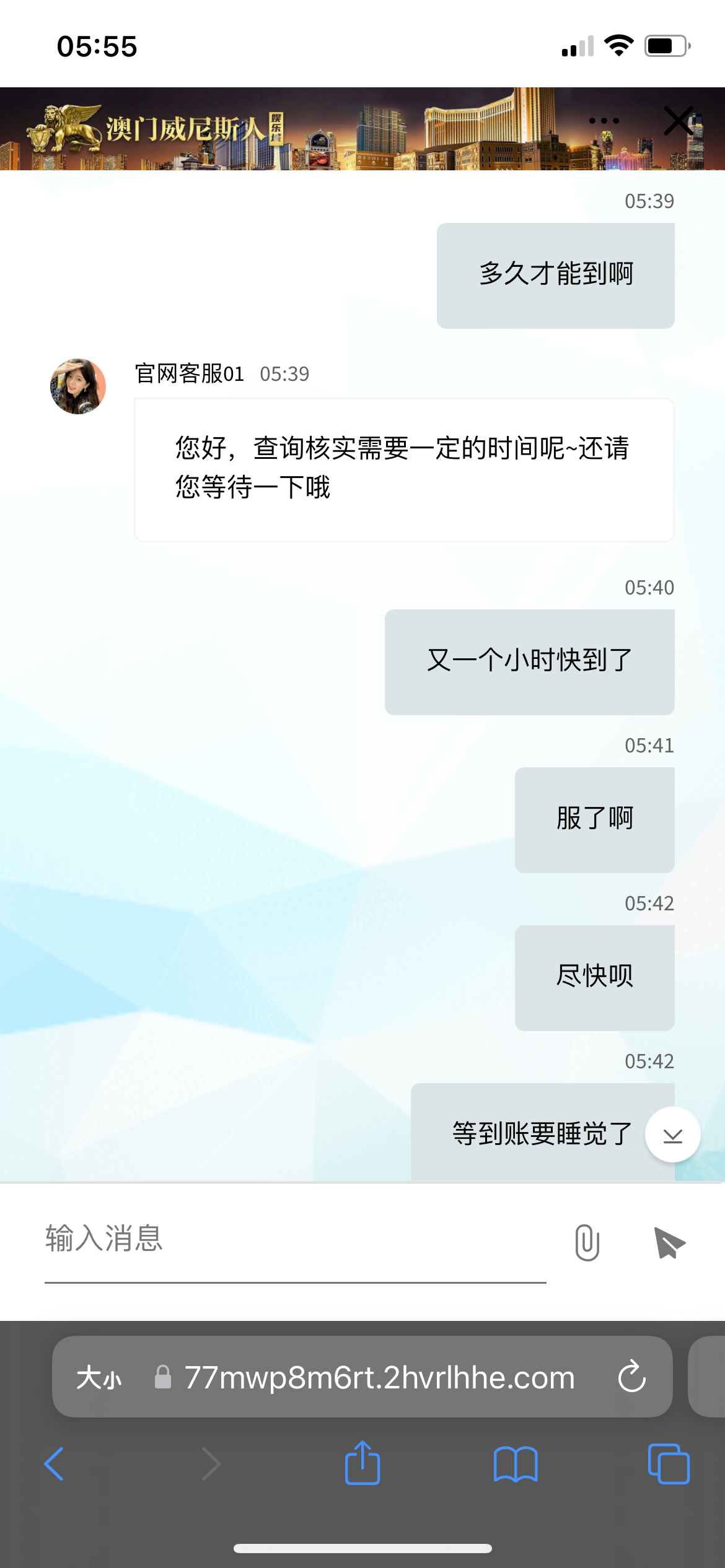
Task: Go back to the previous page in Safari
Action: tap(55, 1464)
